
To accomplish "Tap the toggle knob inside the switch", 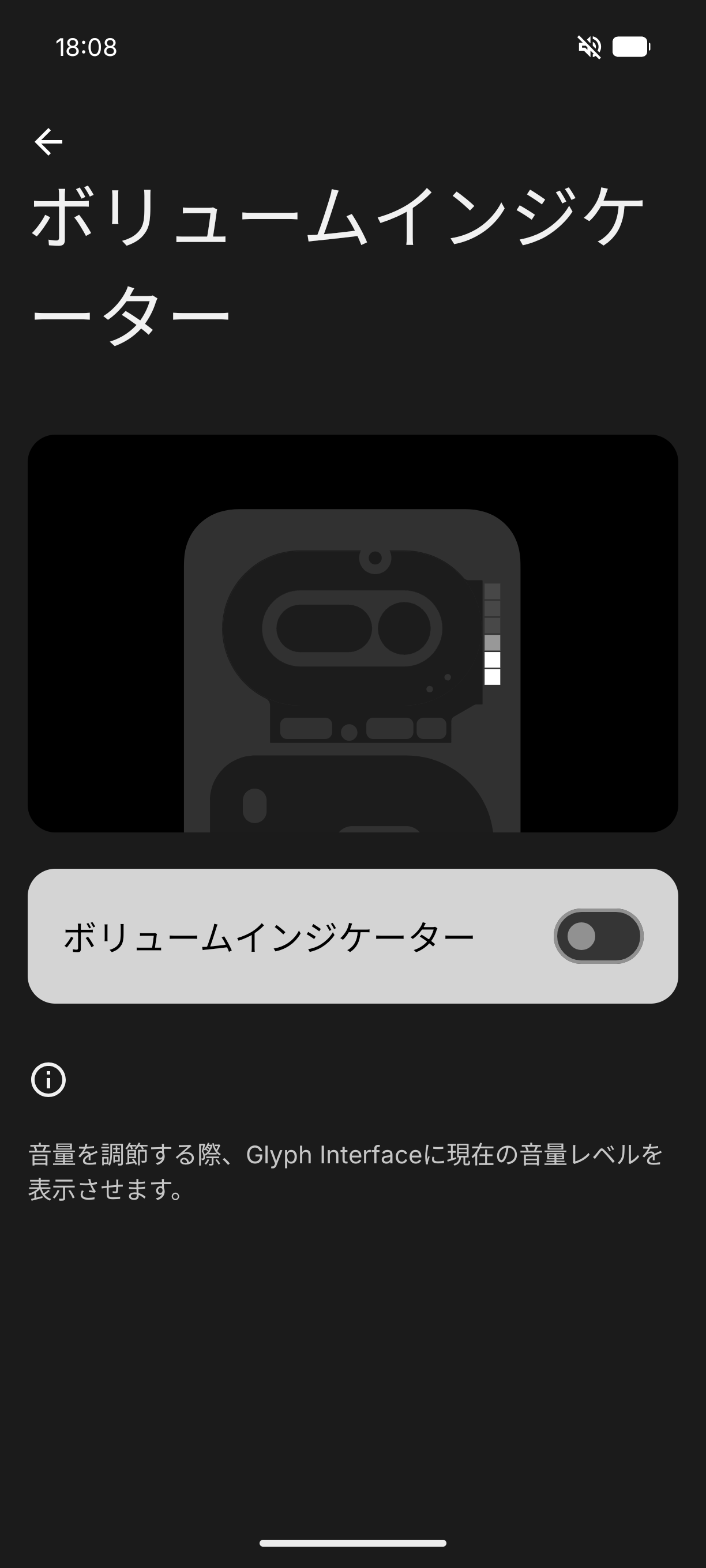I will tap(583, 937).
